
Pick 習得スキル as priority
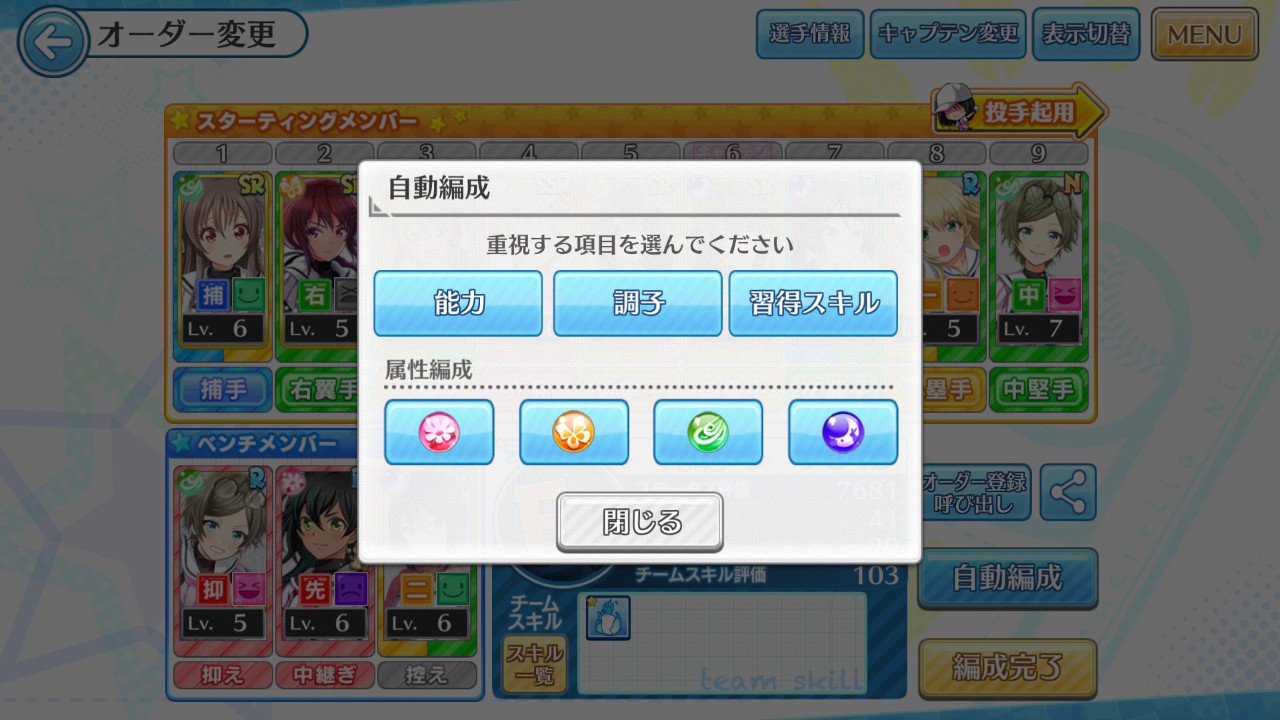[x=813, y=303]
